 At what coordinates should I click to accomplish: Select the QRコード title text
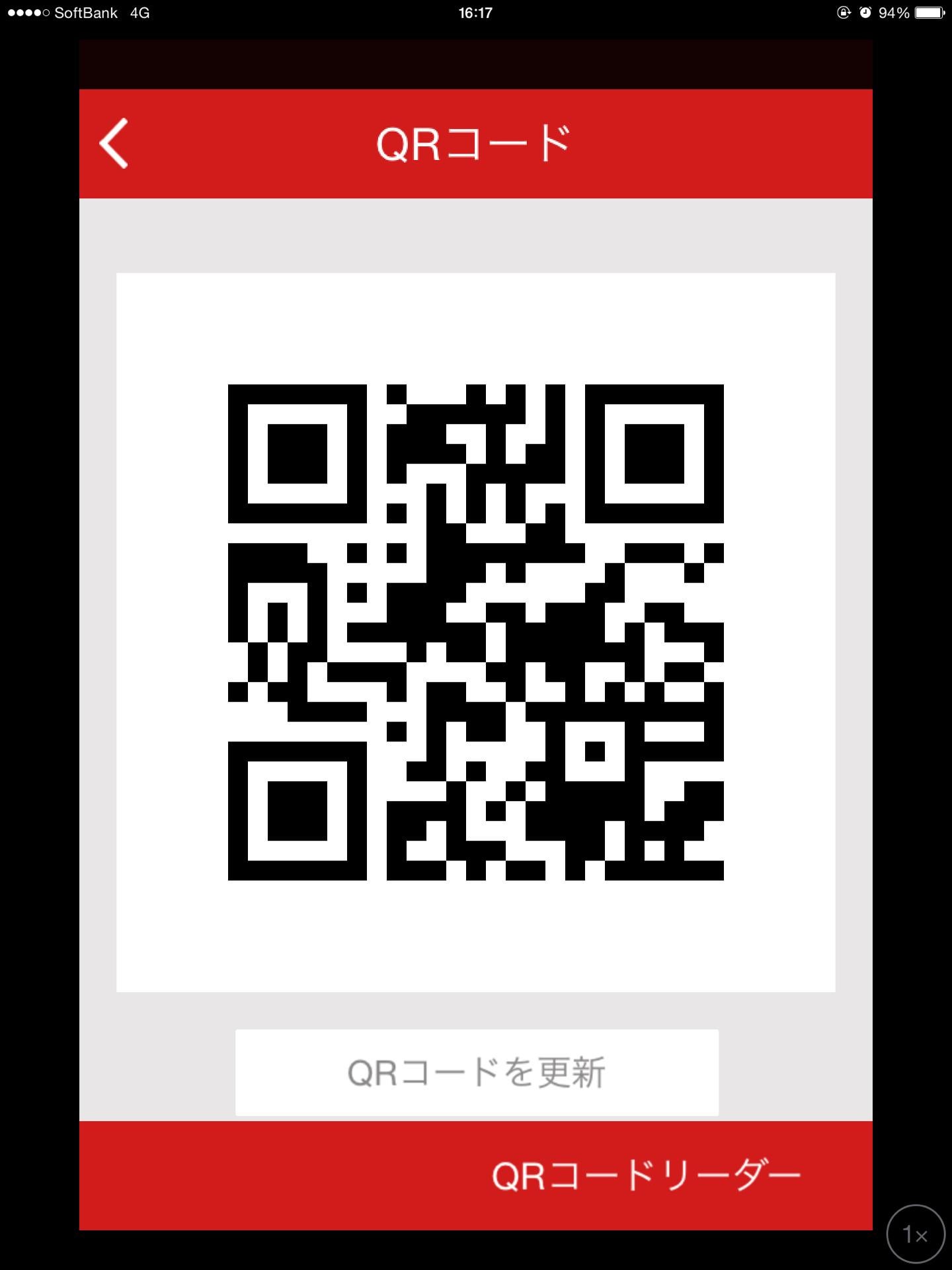pos(473,142)
